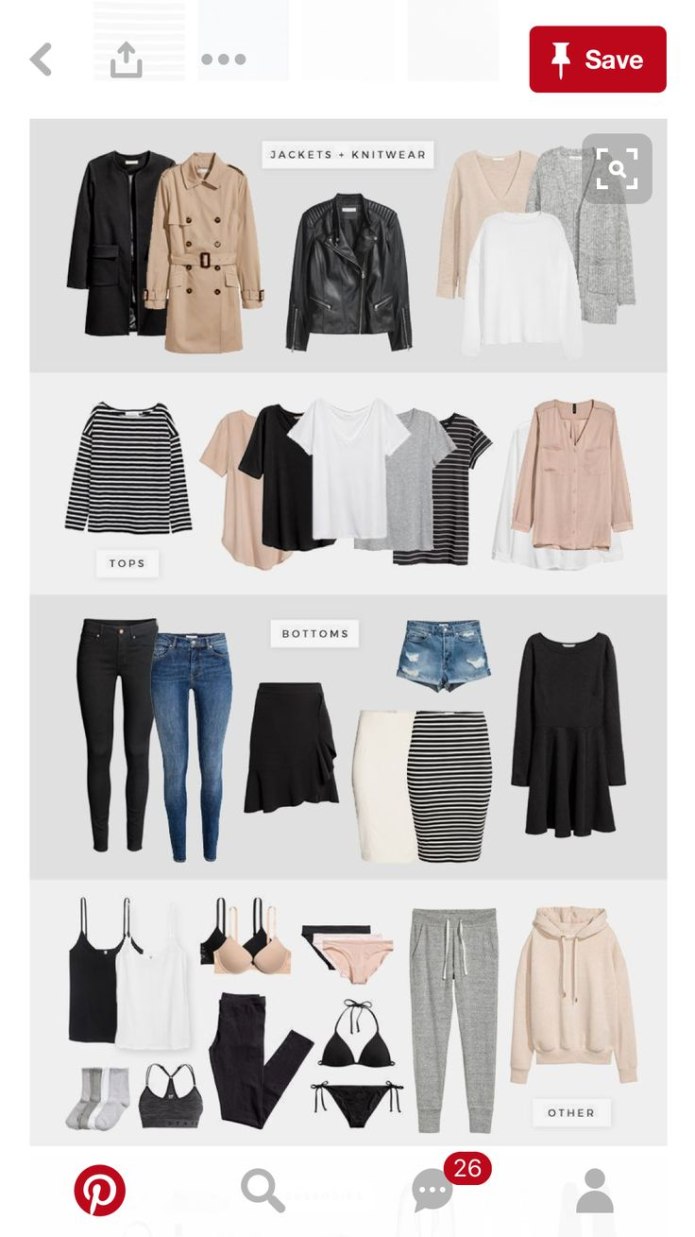The height and width of the screenshot is (1237, 695).
Task: Save this pin to a board
Action: [597, 60]
